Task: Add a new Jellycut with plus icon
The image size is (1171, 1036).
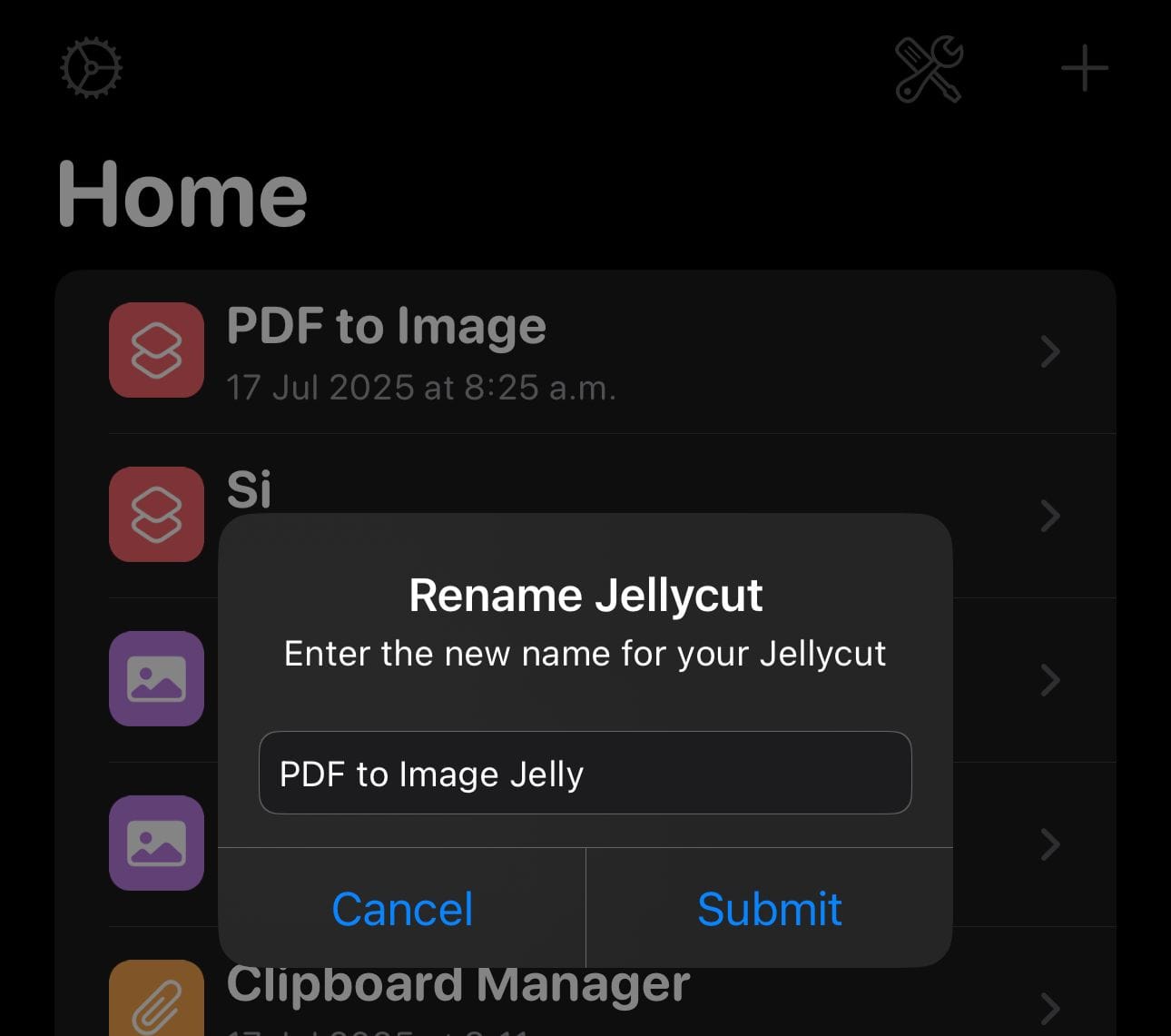Action: (1085, 69)
